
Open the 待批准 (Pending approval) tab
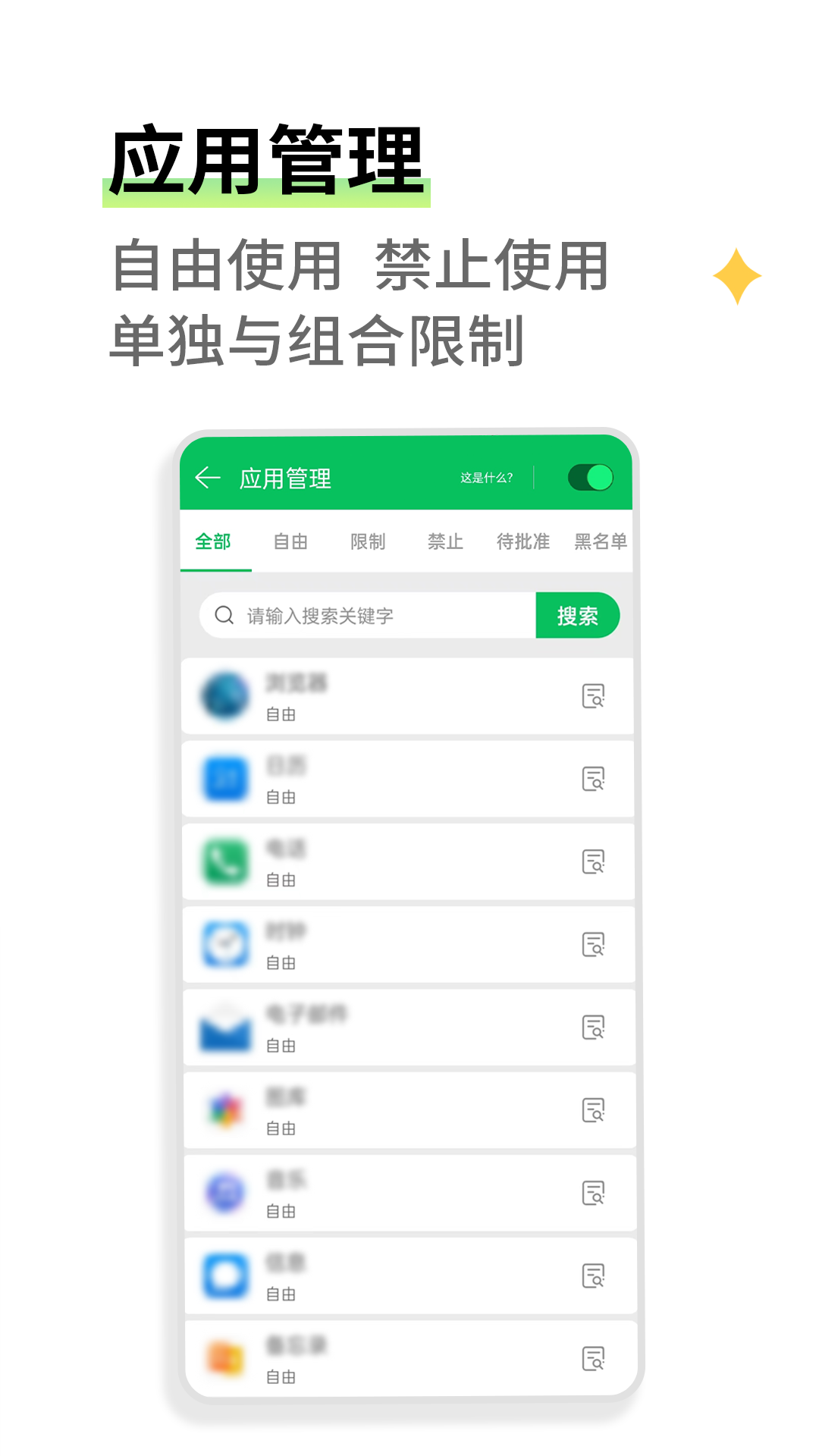click(x=524, y=541)
